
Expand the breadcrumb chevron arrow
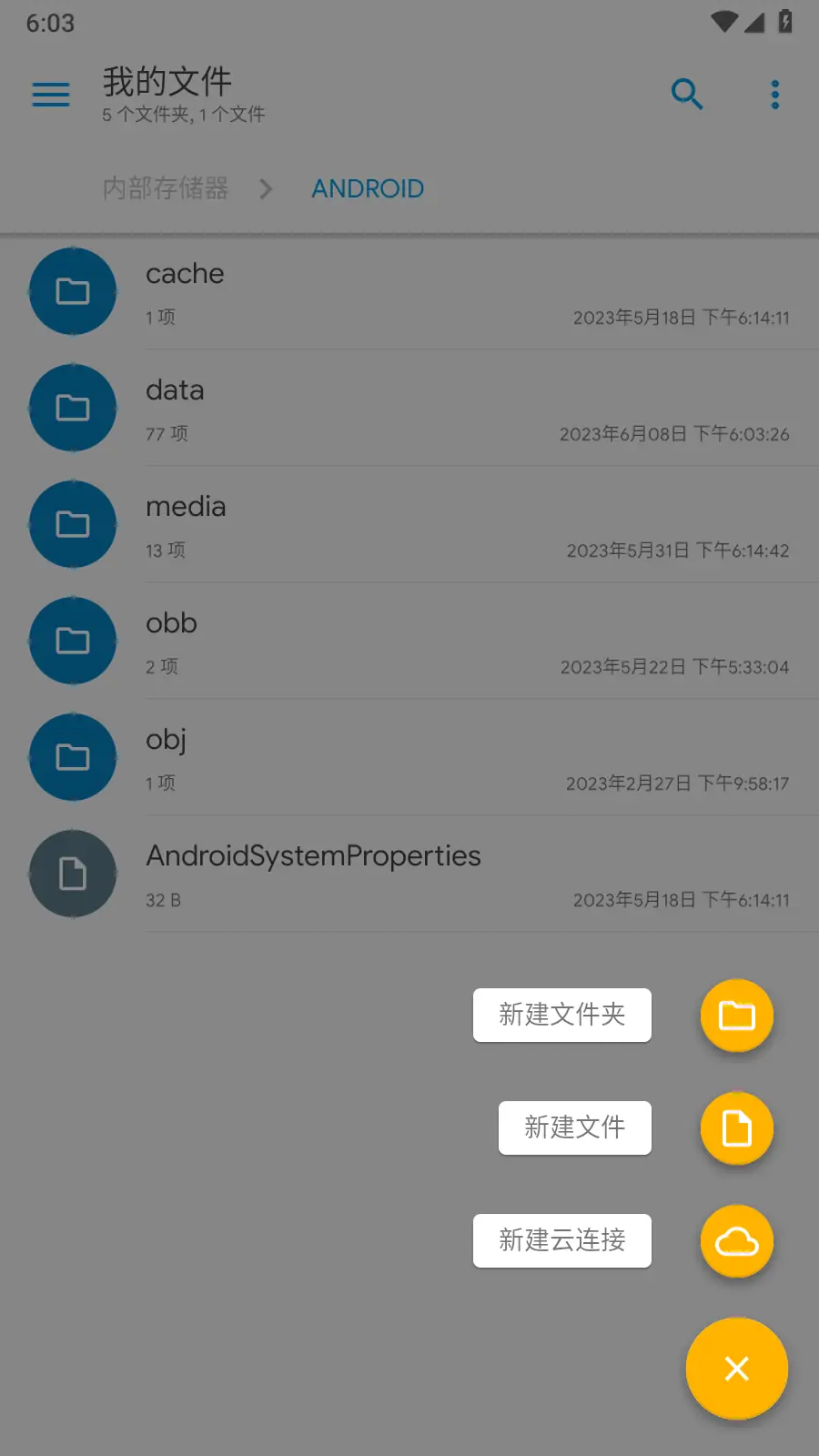(266, 189)
